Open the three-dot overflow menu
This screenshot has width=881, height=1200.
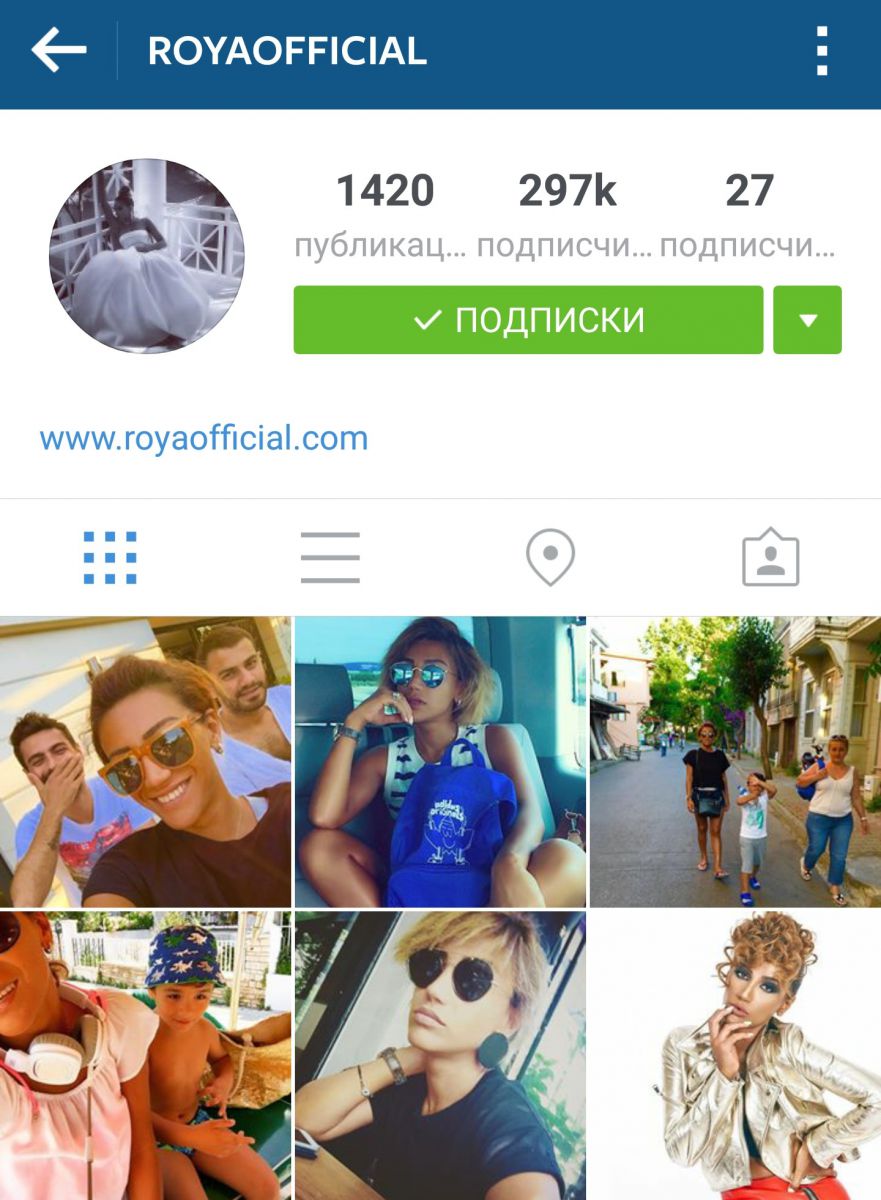[821, 51]
